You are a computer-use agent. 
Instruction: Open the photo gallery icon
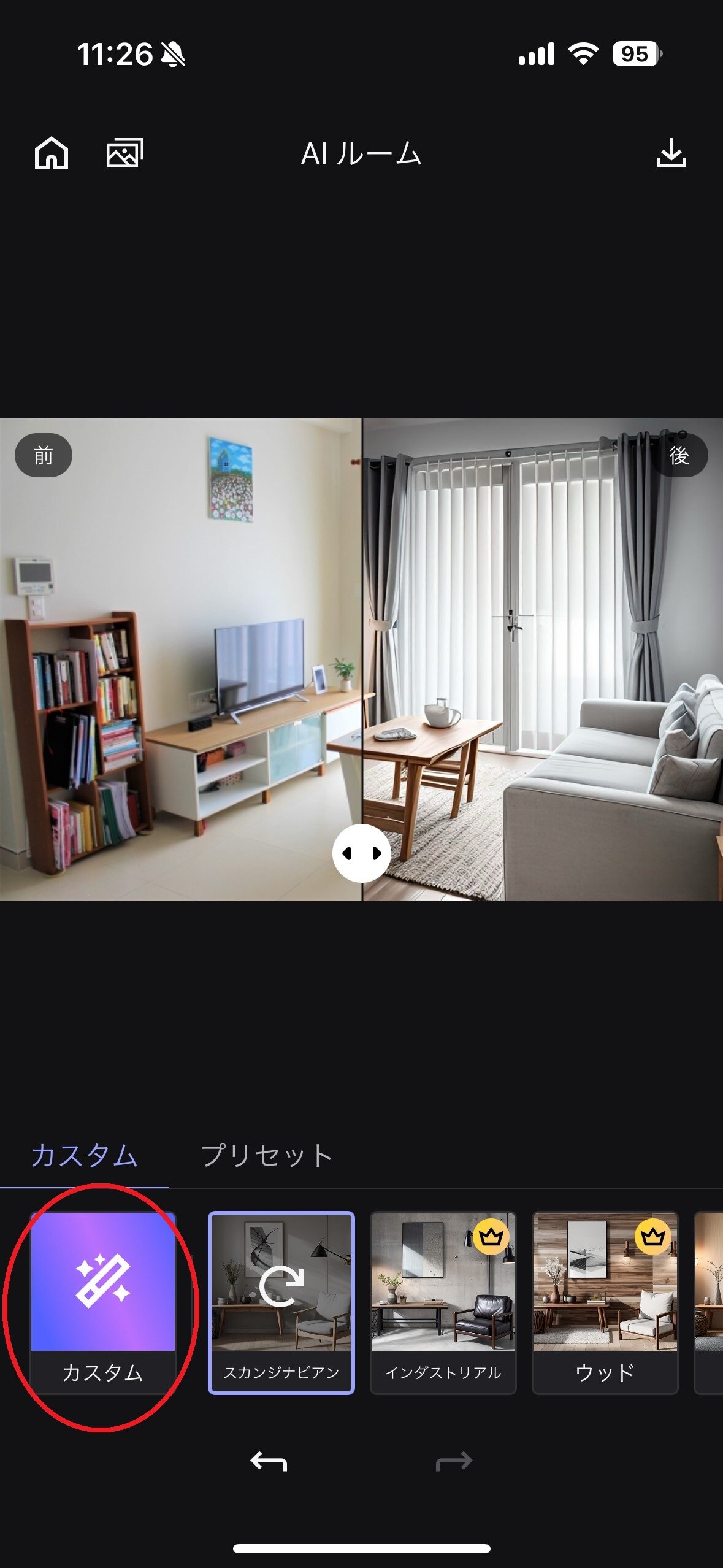(125, 153)
